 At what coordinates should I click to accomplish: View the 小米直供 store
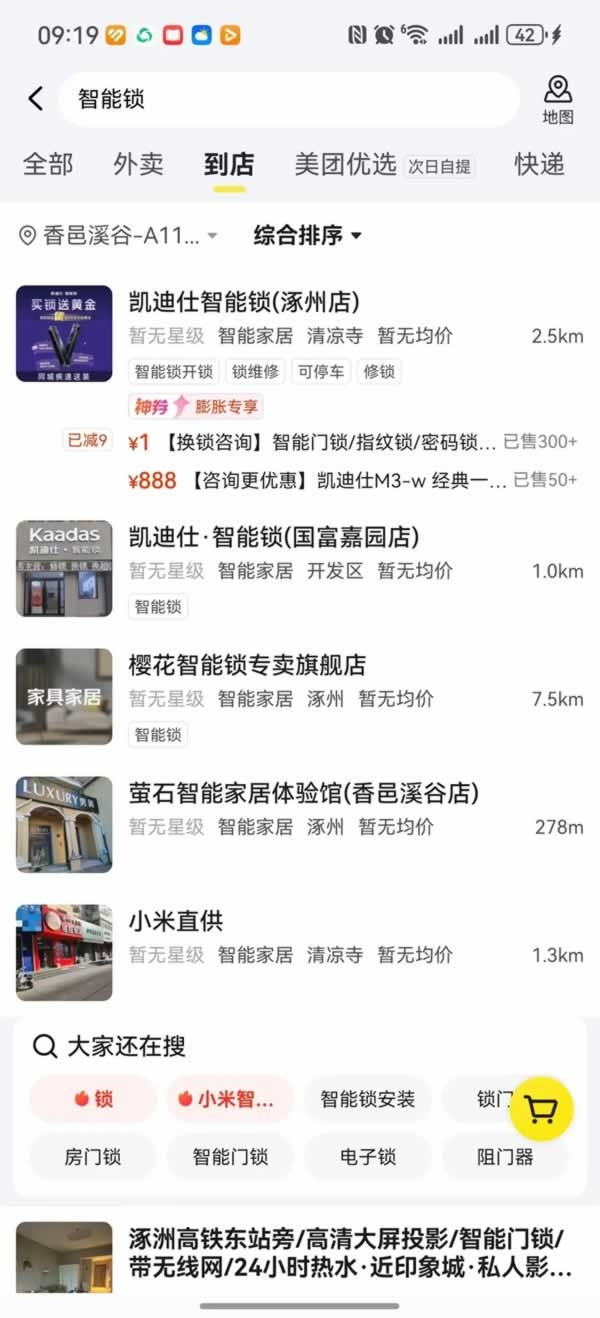pos(176,921)
